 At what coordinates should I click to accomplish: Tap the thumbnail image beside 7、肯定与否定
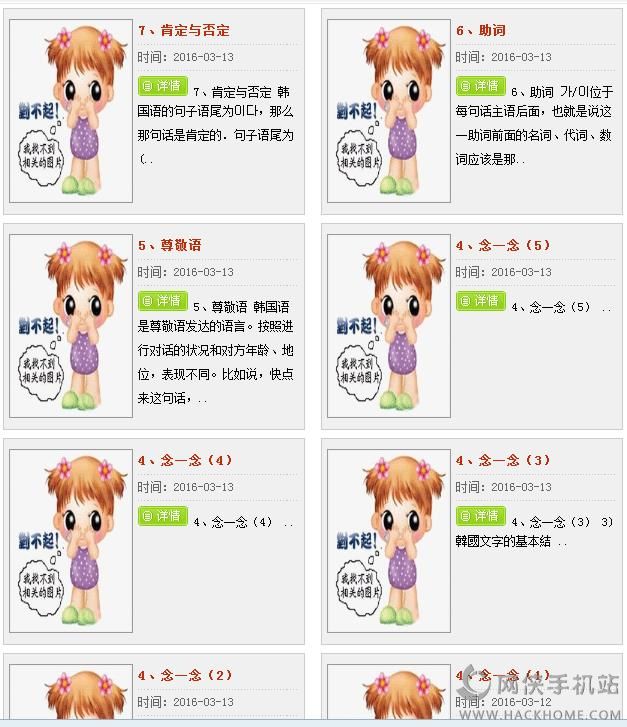click(x=71, y=111)
